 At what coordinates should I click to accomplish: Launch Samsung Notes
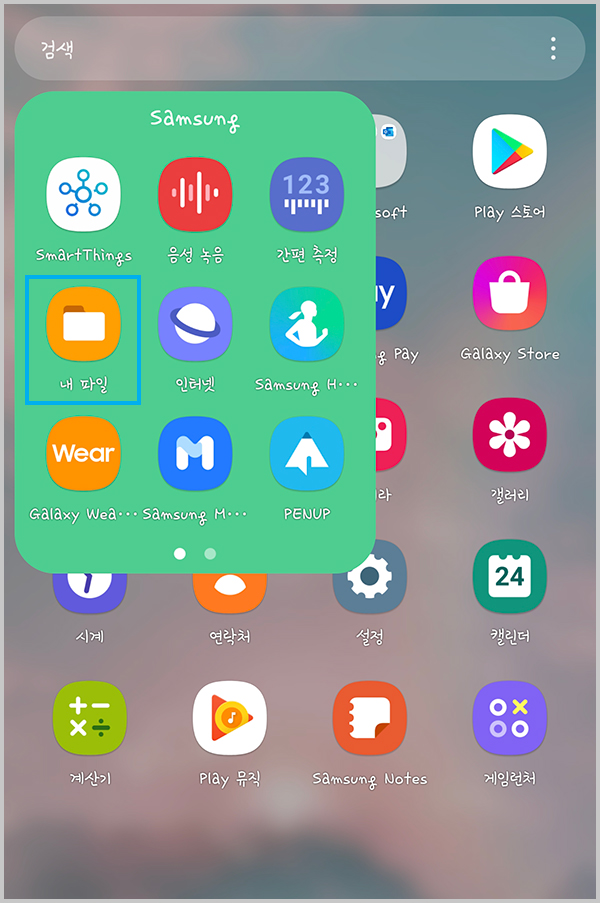(370, 718)
